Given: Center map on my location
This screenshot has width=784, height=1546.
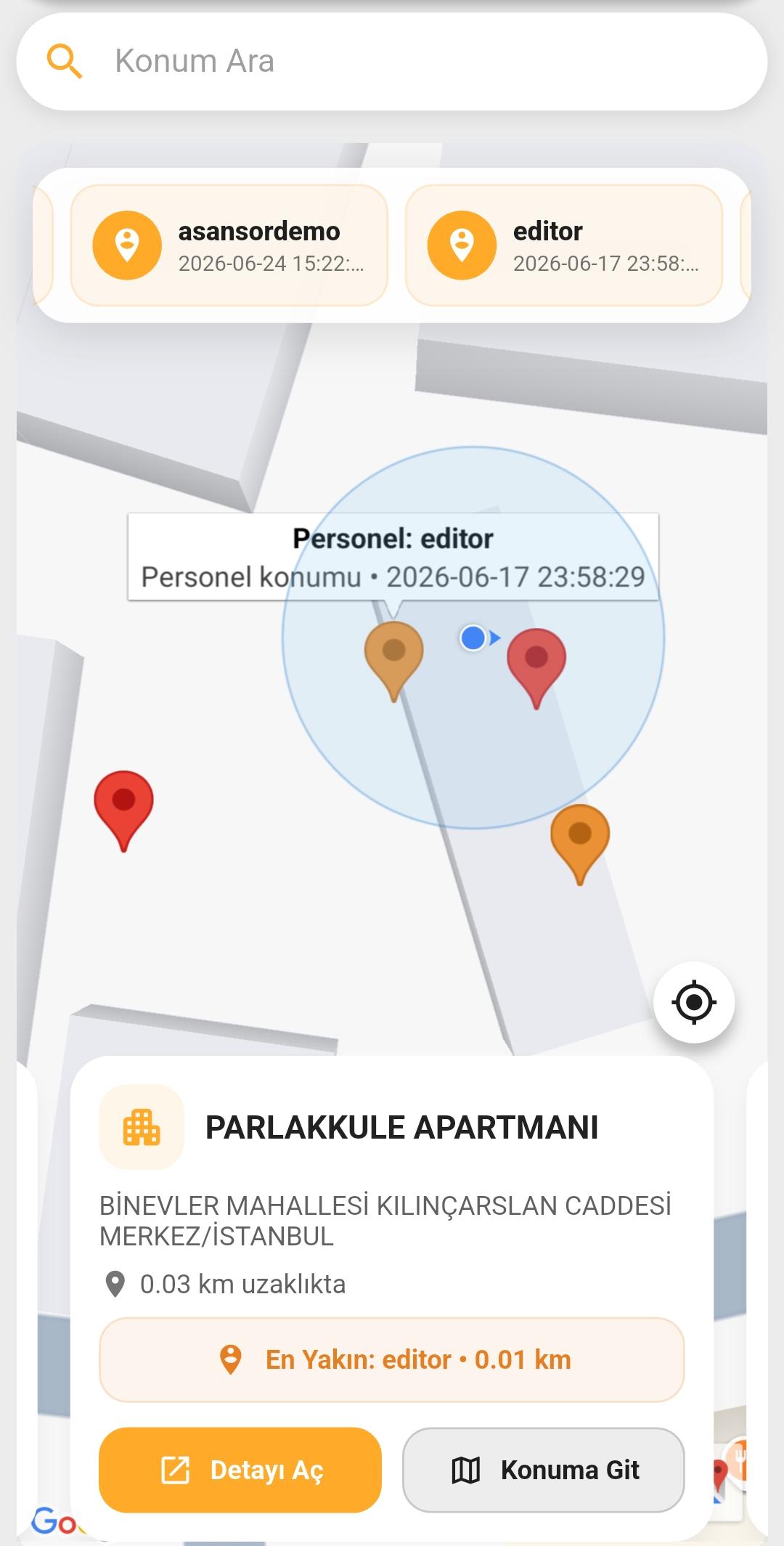Looking at the screenshot, I should pyautogui.click(x=694, y=1003).
